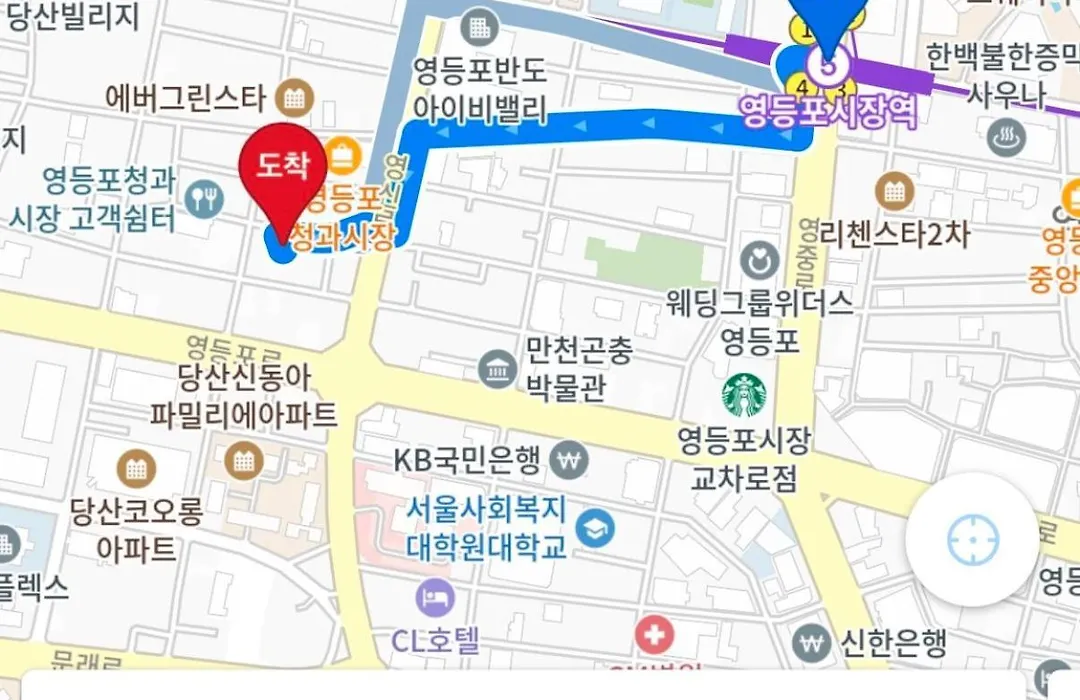Tap the current location target button
The width and height of the screenshot is (1080, 700).
(972, 541)
